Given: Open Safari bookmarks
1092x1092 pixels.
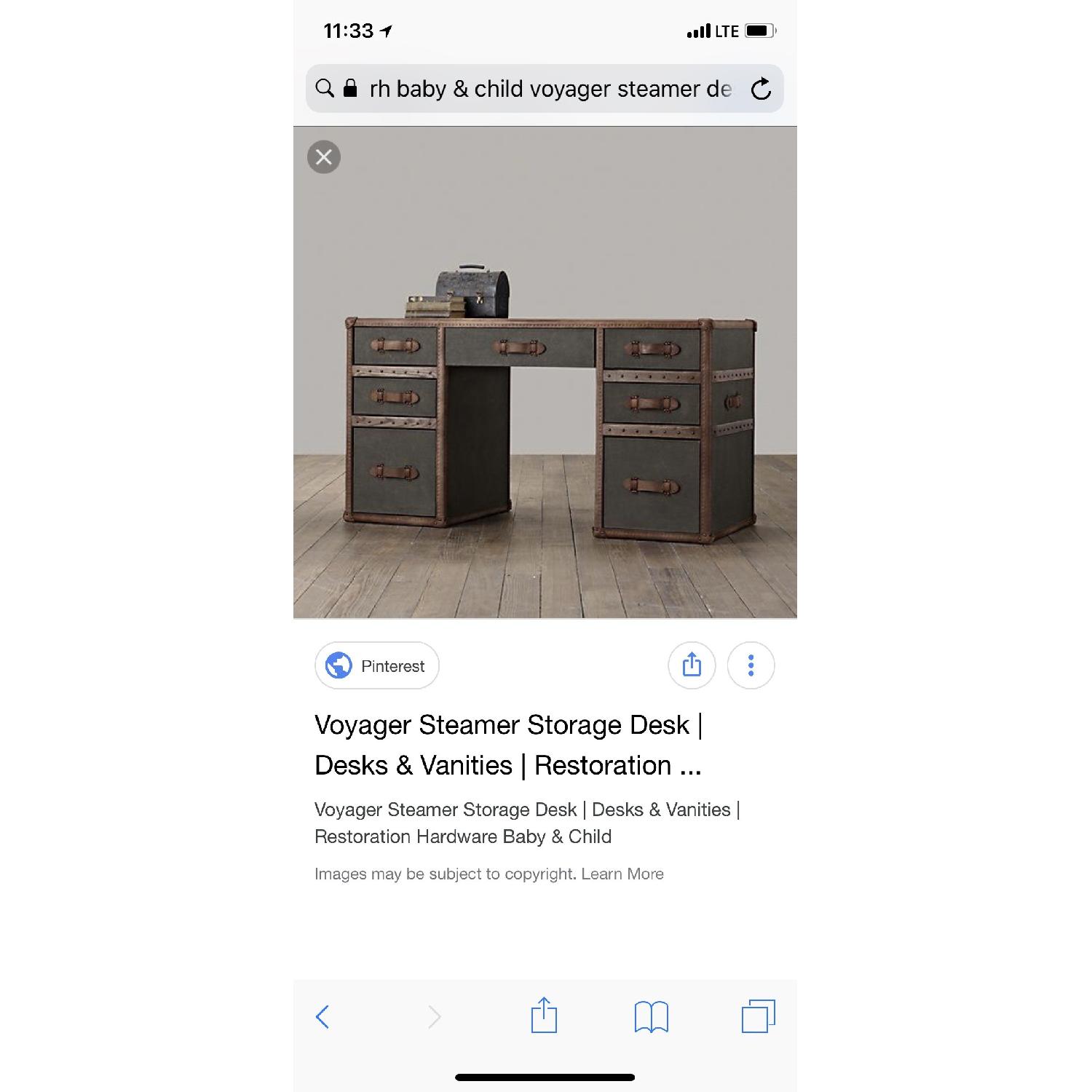Looking at the screenshot, I should click(x=651, y=1016).
